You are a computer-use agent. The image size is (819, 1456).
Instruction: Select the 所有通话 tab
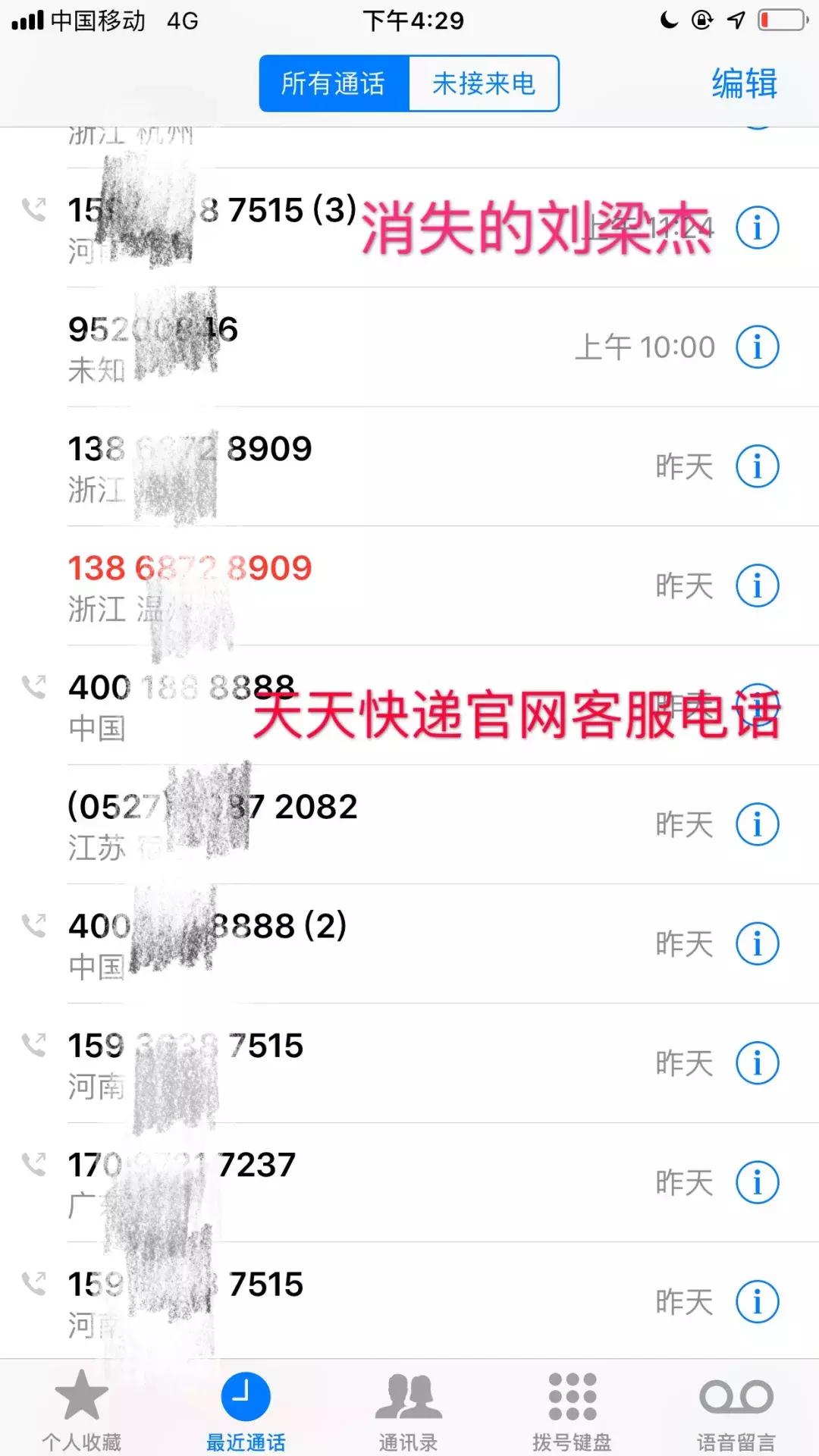coord(331,83)
